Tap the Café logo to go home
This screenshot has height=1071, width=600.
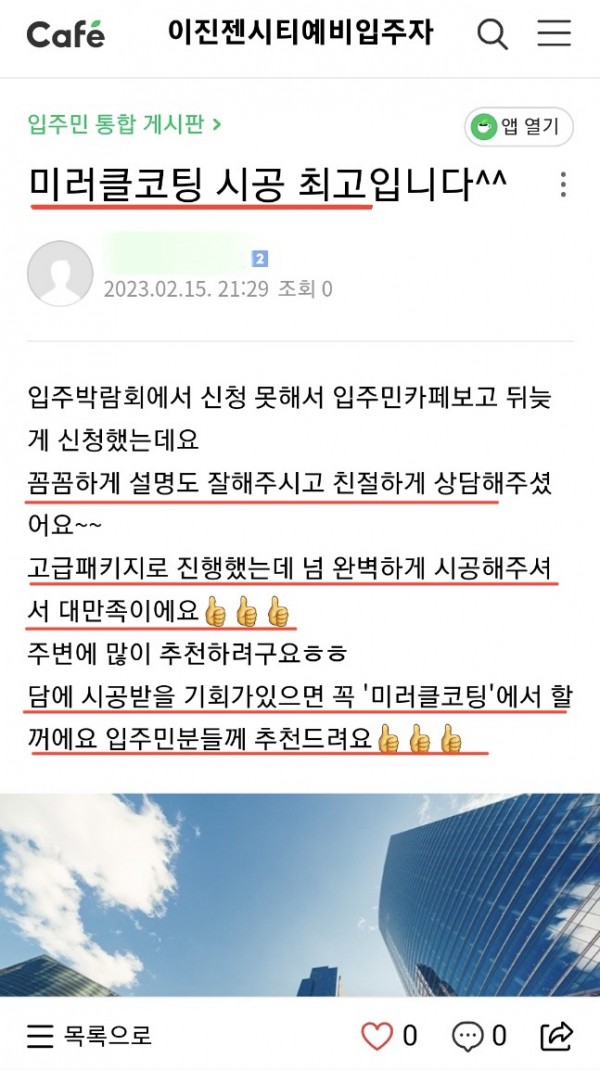[x=66, y=35]
